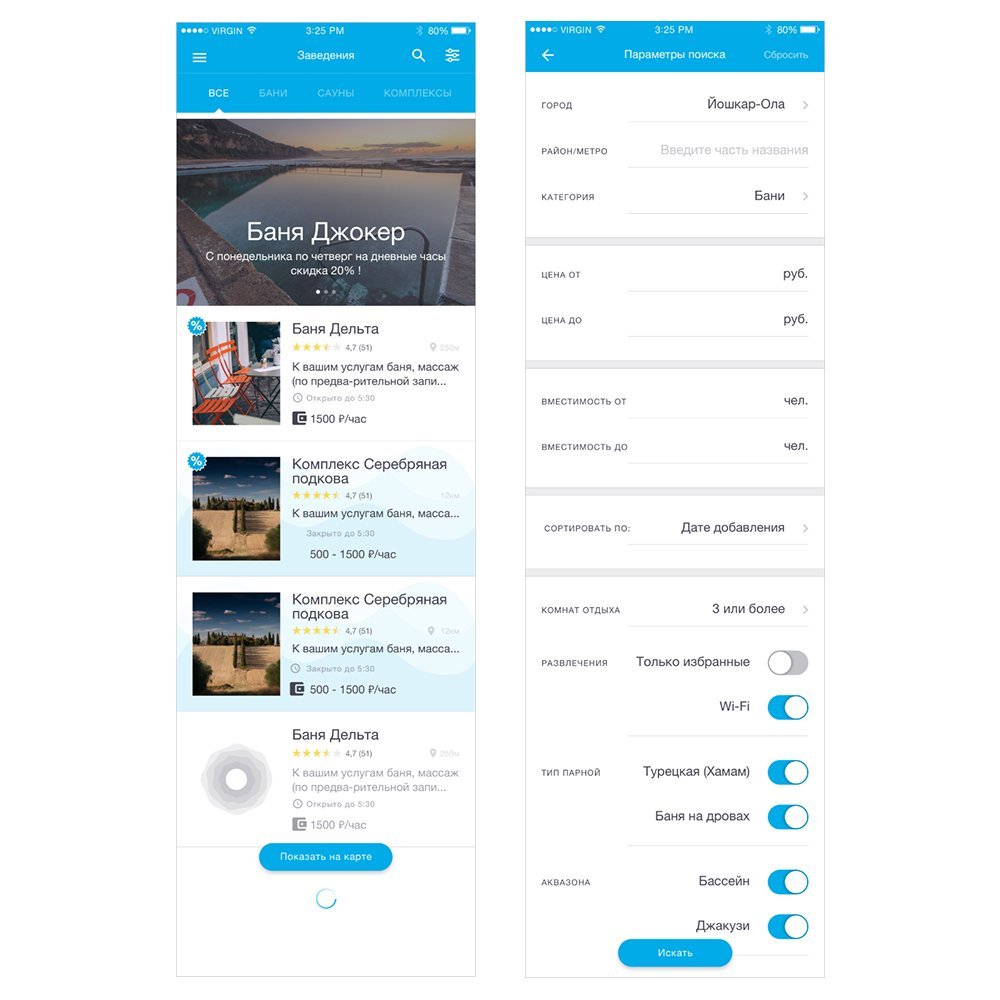
Task: Switch to the САУНЫ tab
Action: coord(336,93)
